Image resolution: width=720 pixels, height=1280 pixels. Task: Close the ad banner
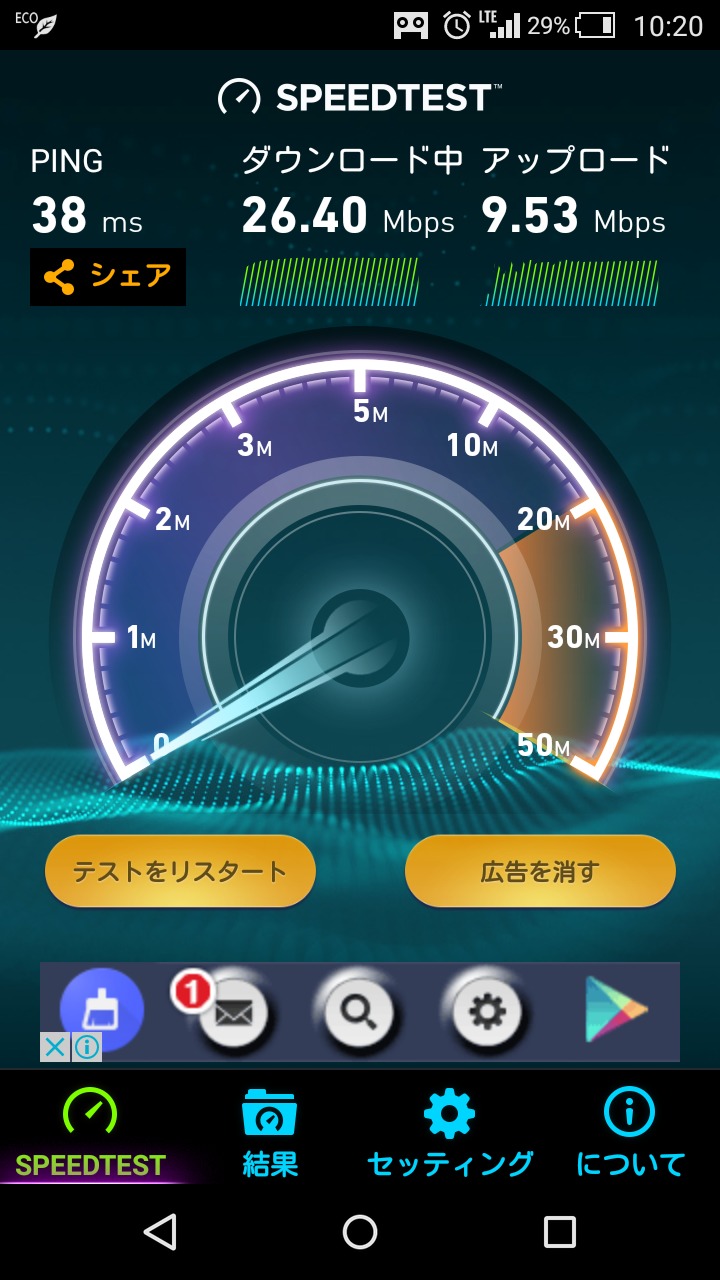(55, 1047)
